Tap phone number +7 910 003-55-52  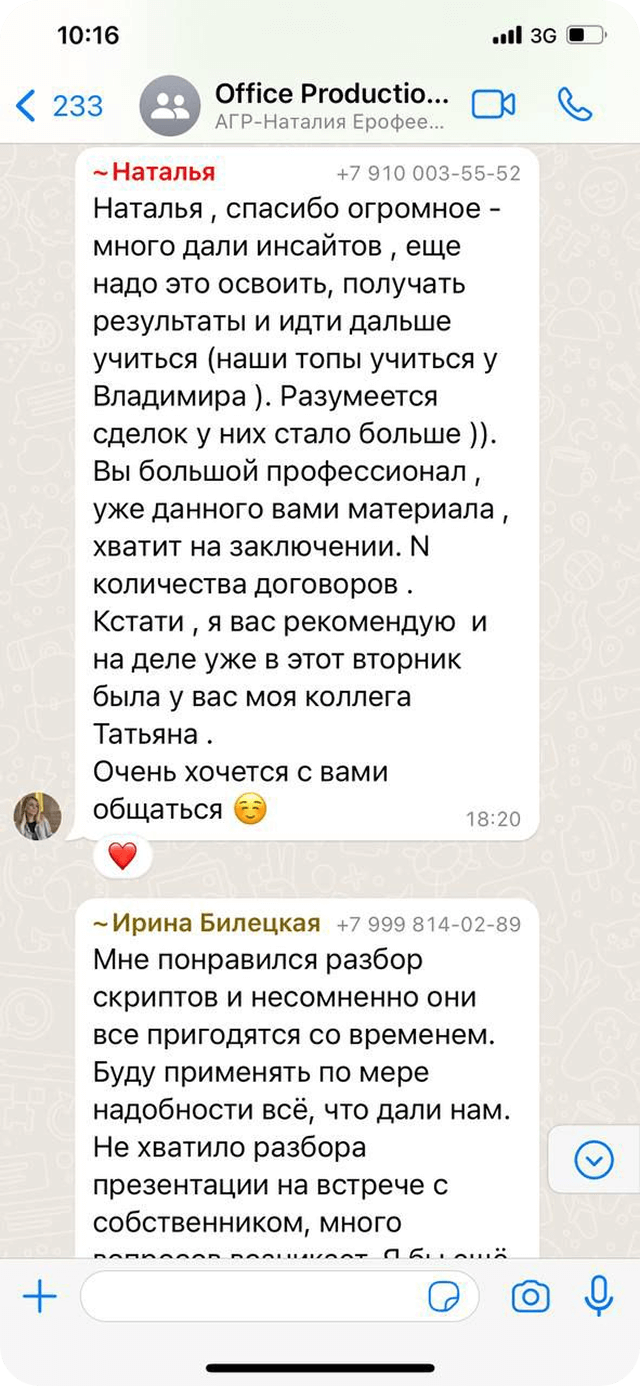(x=428, y=173)
